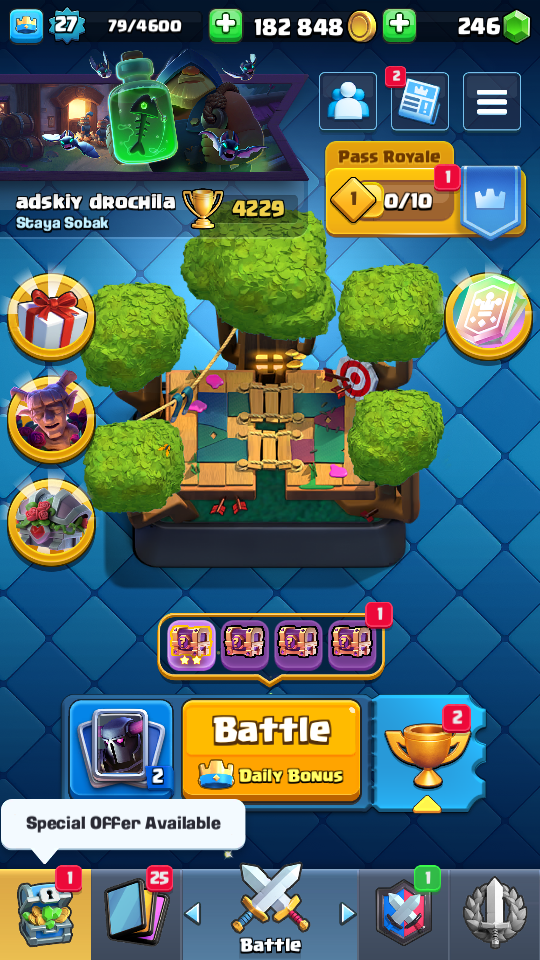The image size is (540, 960).
Task: Open the trophy road rewards
Action: (427, 753)
